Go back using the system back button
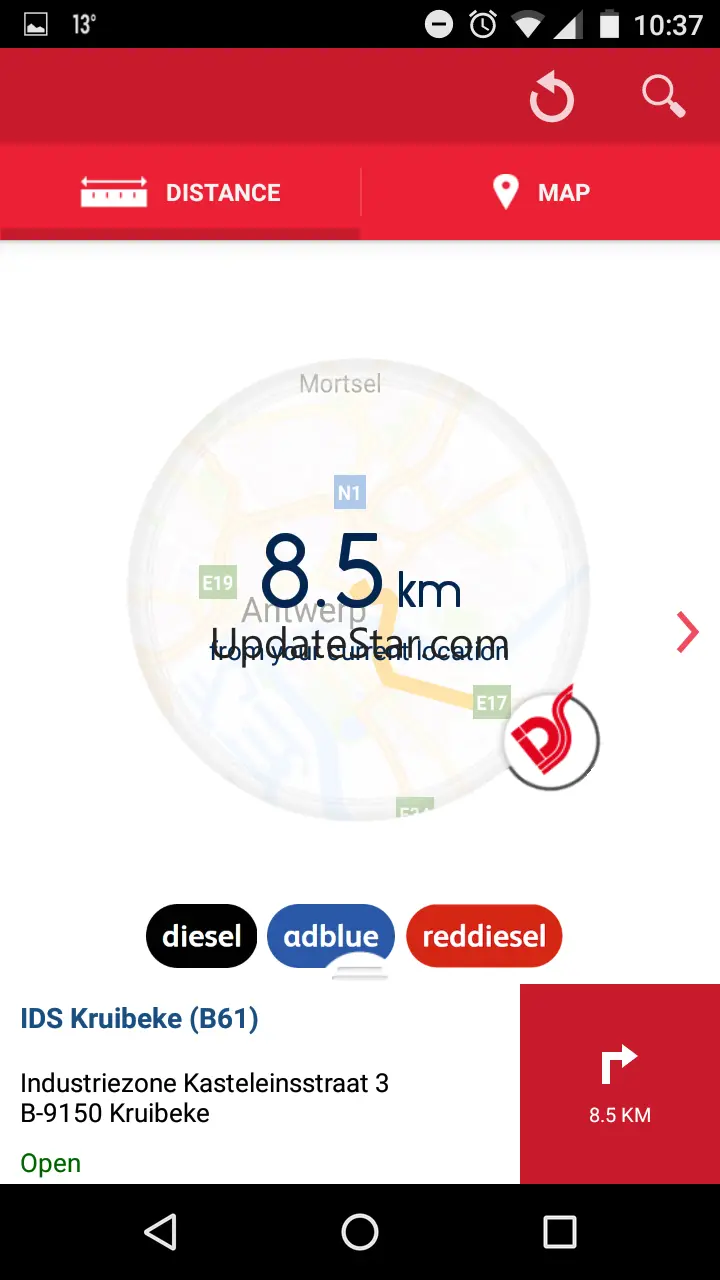720x1280 pixels. pyautogui.click(x=160, y=1232)
